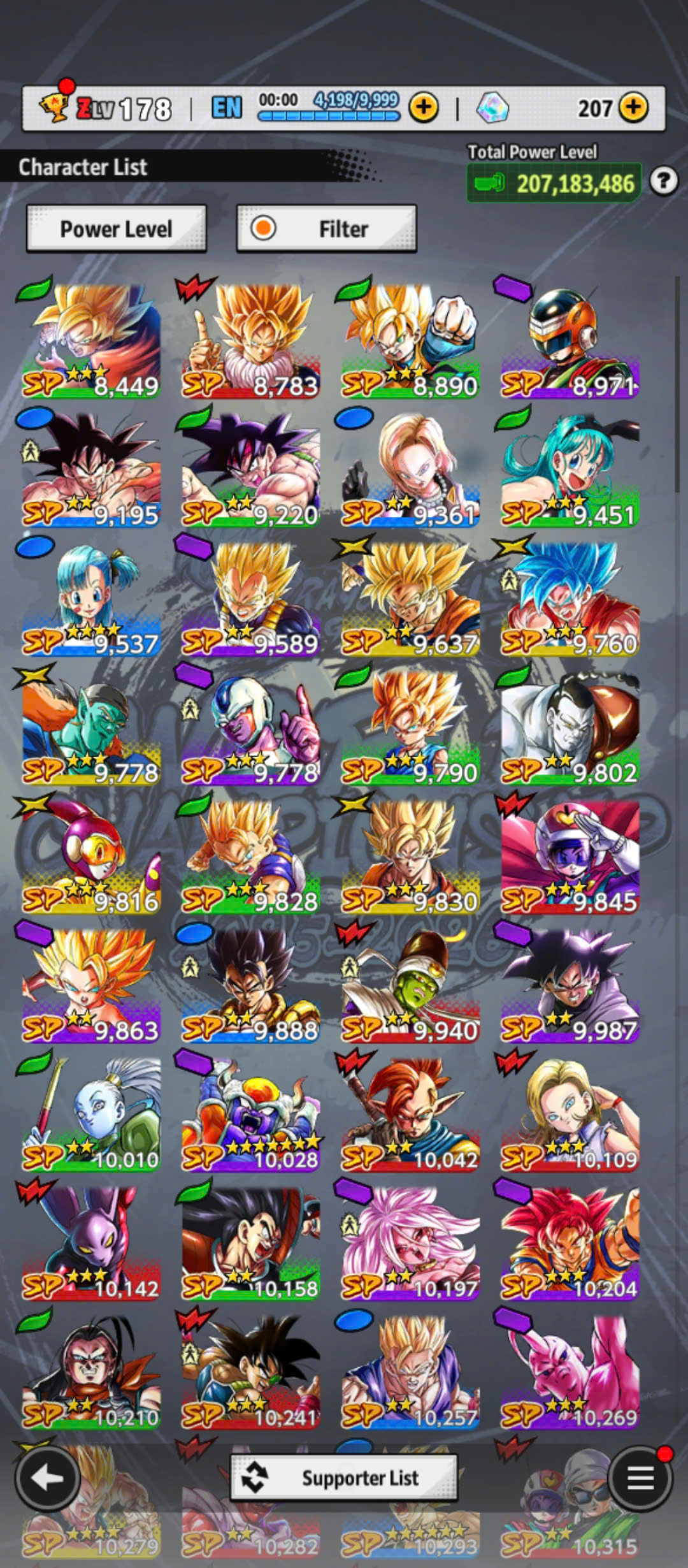Add more Chrono Crystals with the plus
This screenshot has width=688, height=1568.
click(633, 108)
